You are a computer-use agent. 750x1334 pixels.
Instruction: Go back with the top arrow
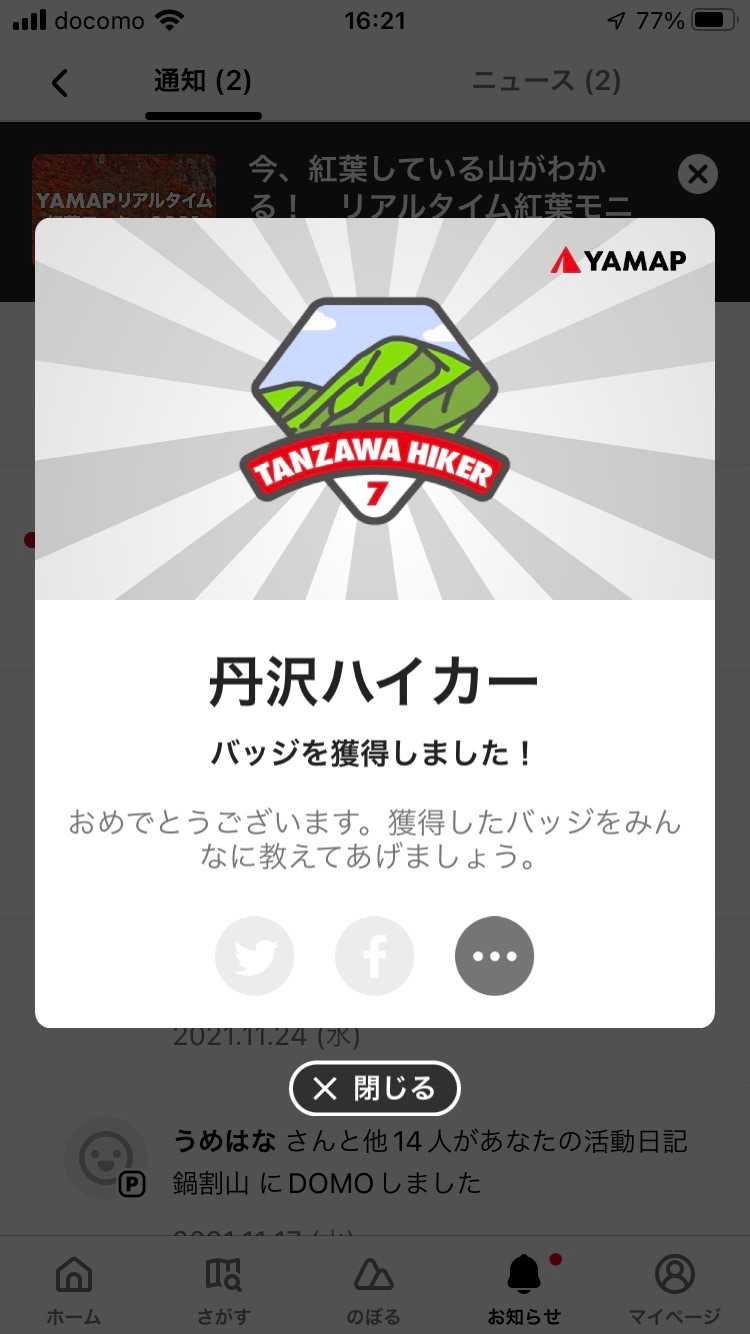point(60,83)
